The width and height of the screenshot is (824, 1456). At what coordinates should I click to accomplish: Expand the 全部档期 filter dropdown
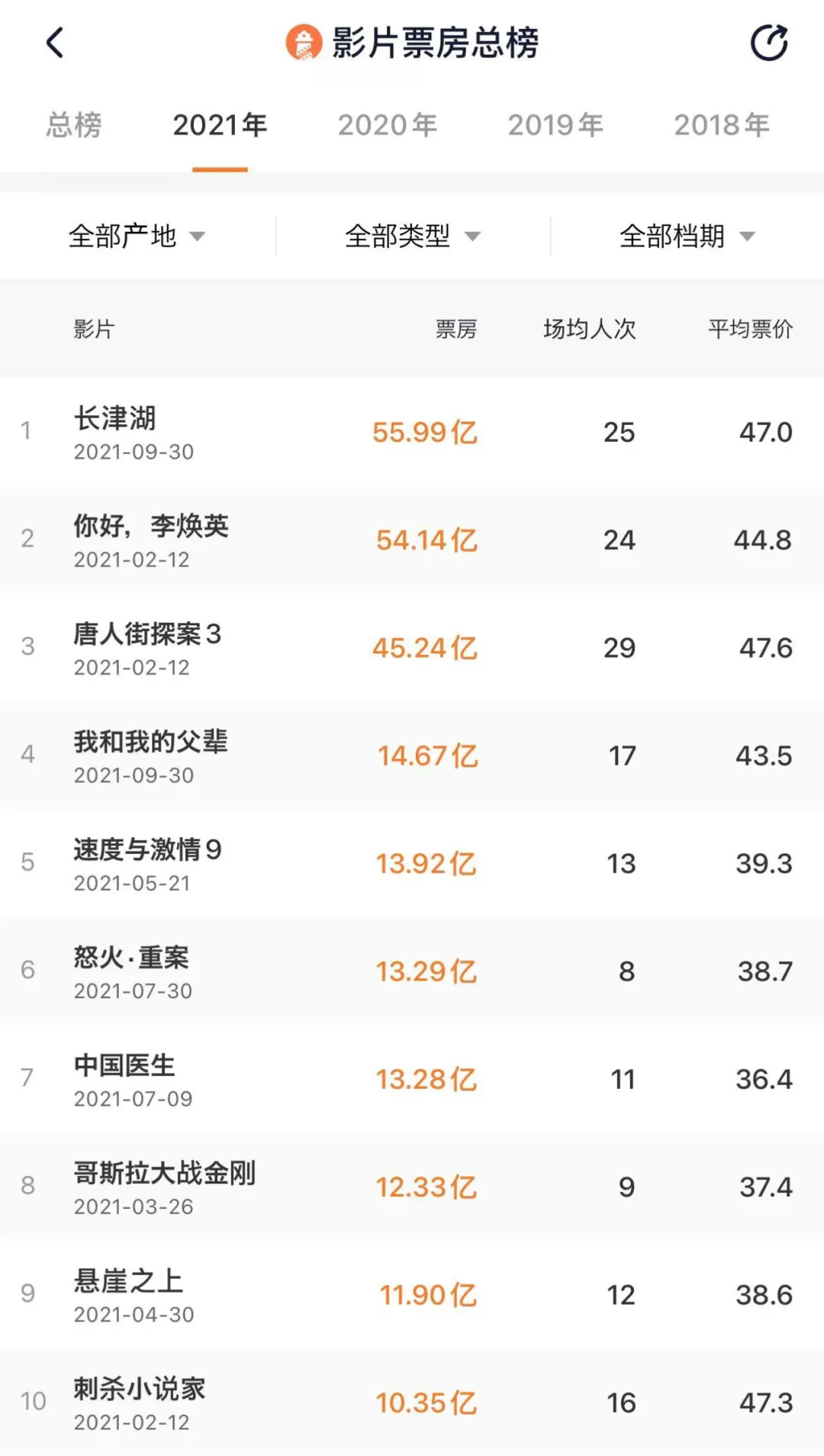pyautogui.click(x=687, y=237)
